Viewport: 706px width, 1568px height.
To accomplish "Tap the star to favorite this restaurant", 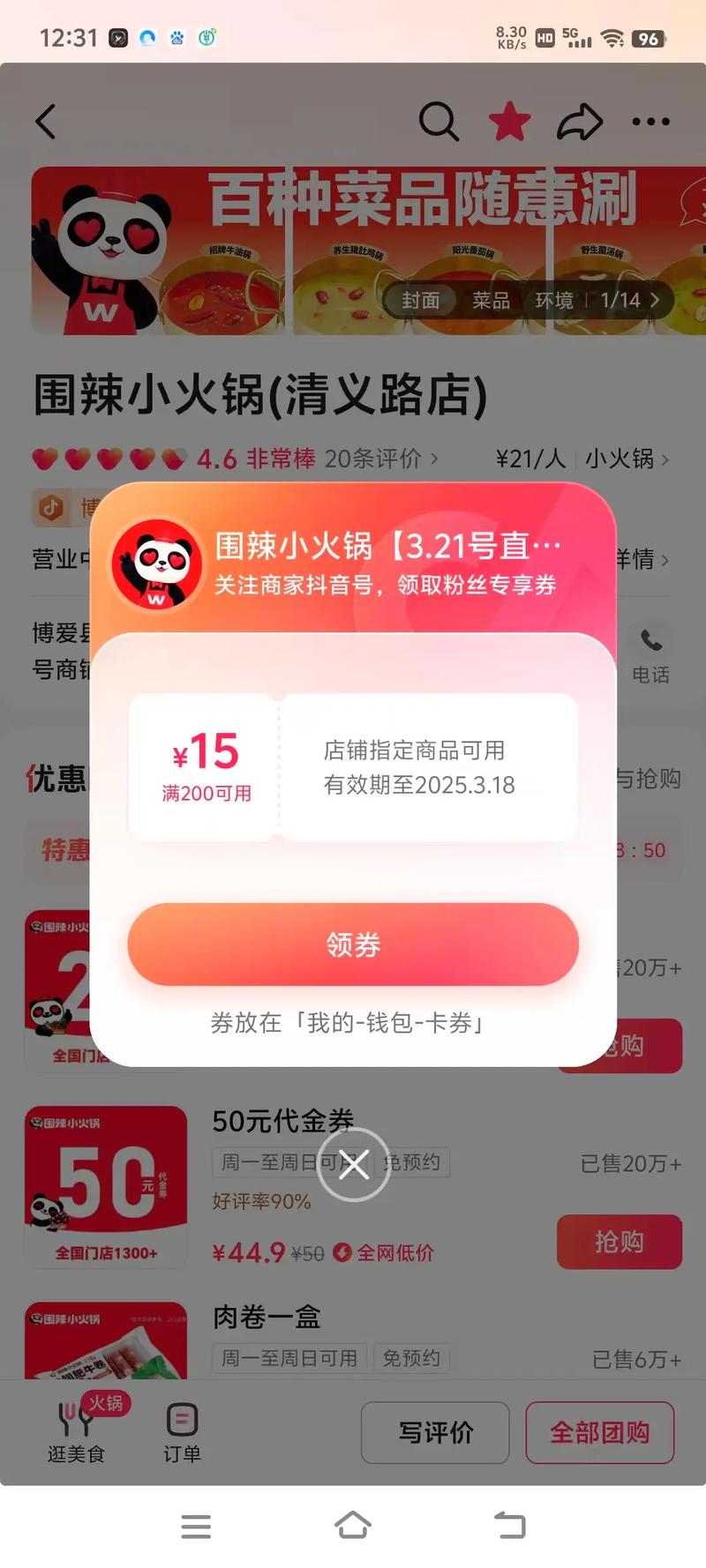I will 510,122.
